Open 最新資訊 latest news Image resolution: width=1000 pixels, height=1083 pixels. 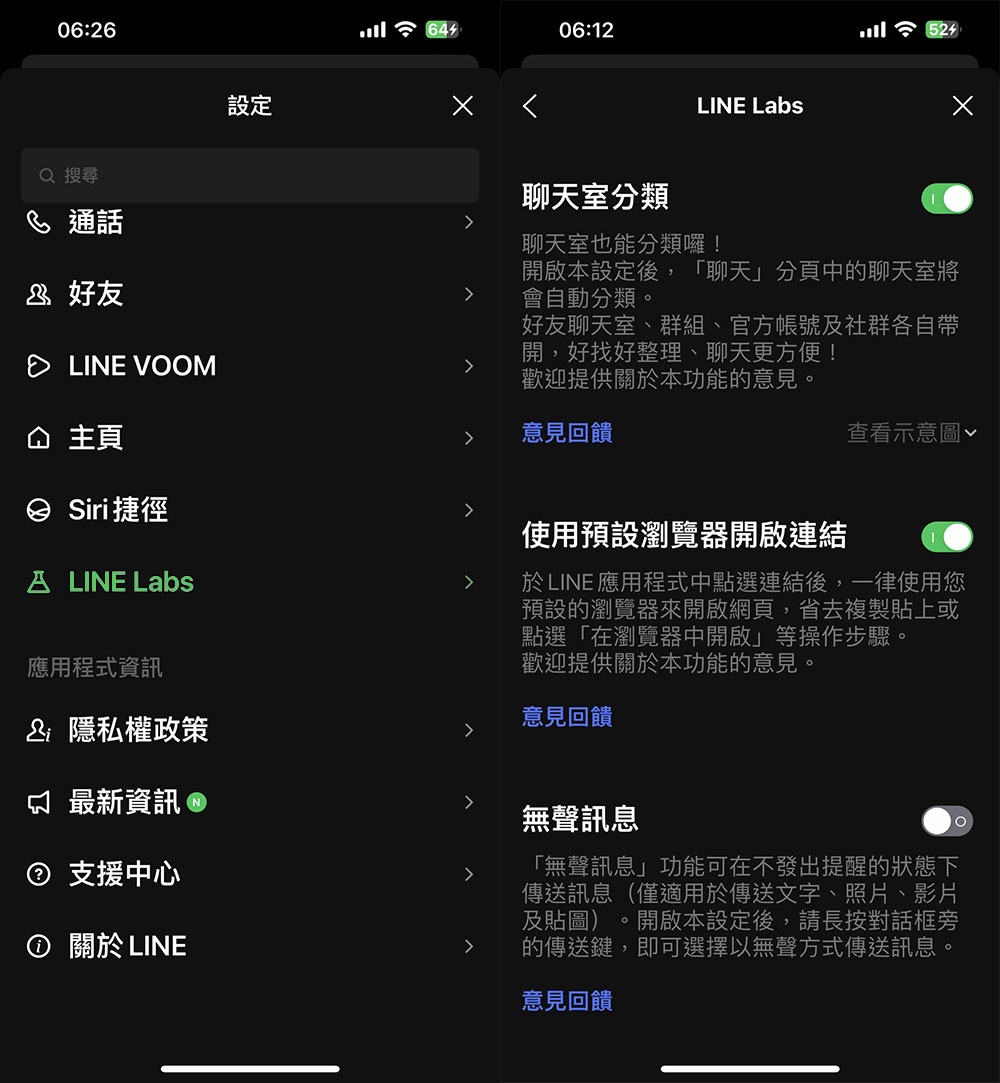250,802
